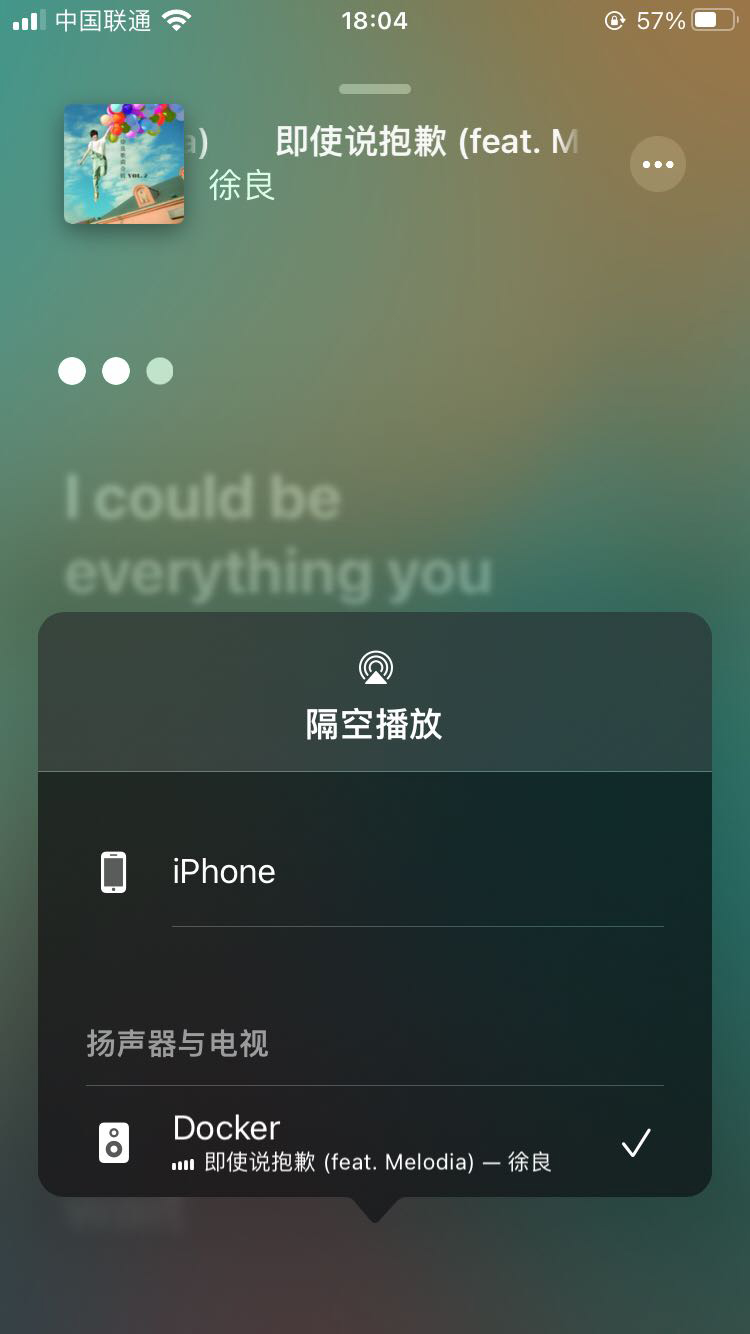Tap the speaker icon beside Docker
The image size is (750, 1334).
pos(113,1142)
